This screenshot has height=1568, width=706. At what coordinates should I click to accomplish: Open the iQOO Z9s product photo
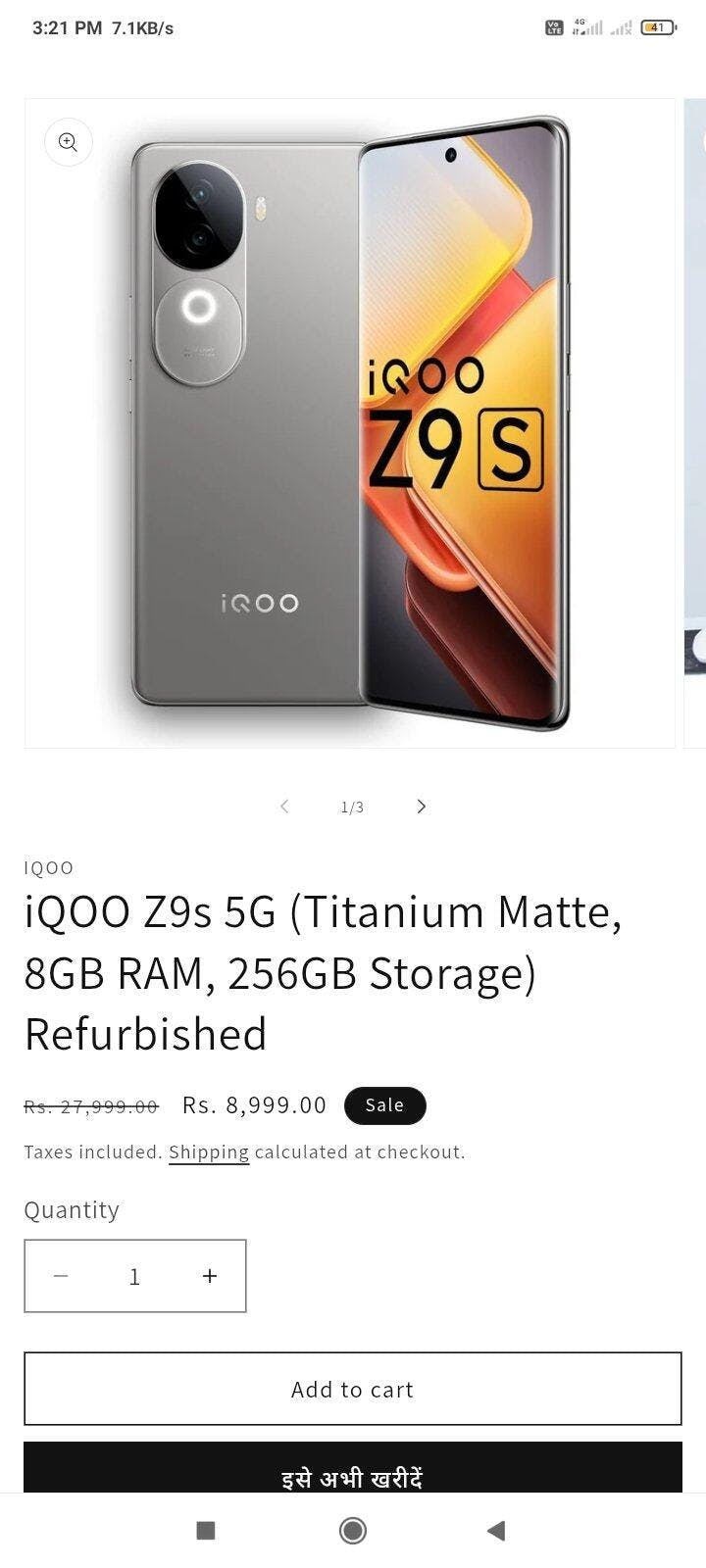[350, 423]
